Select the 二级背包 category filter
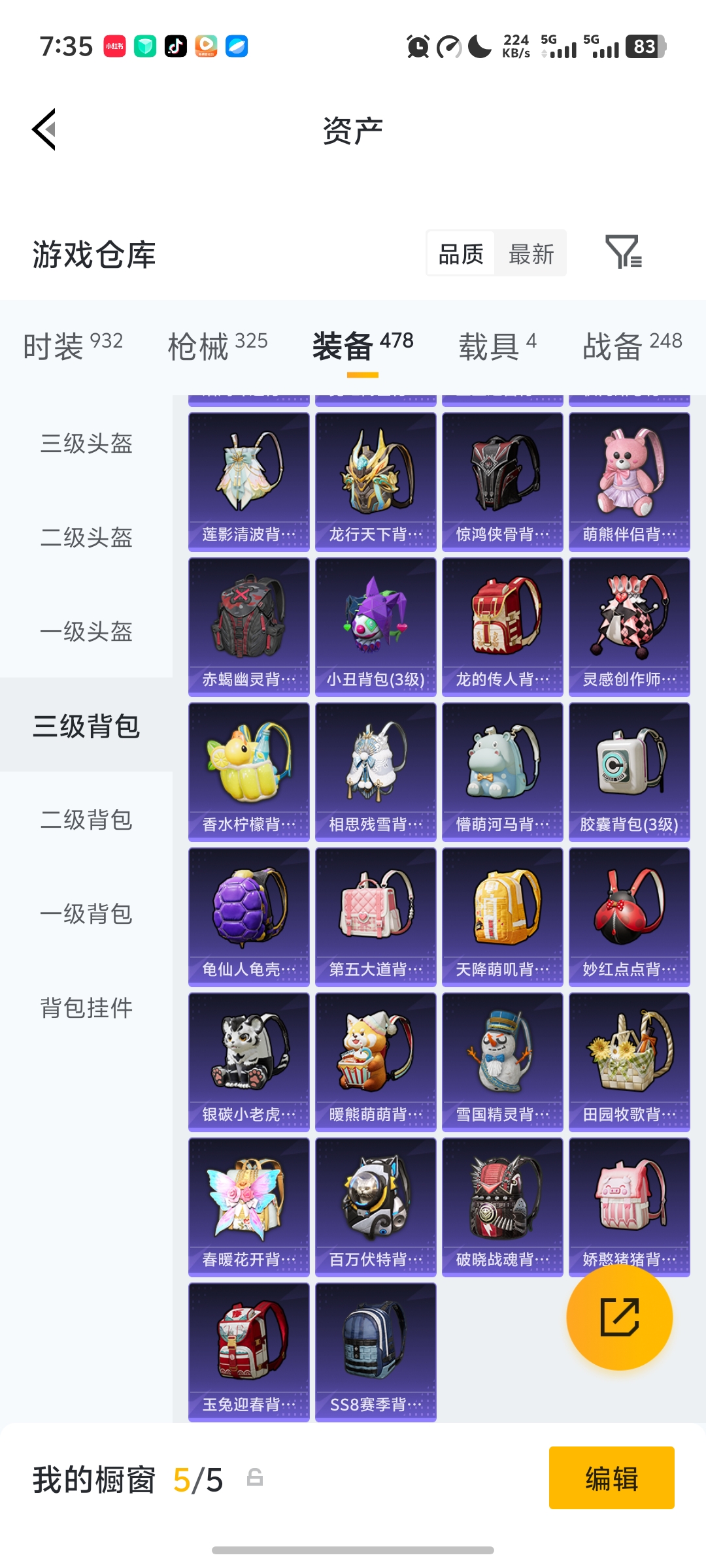 click(86, 821)
